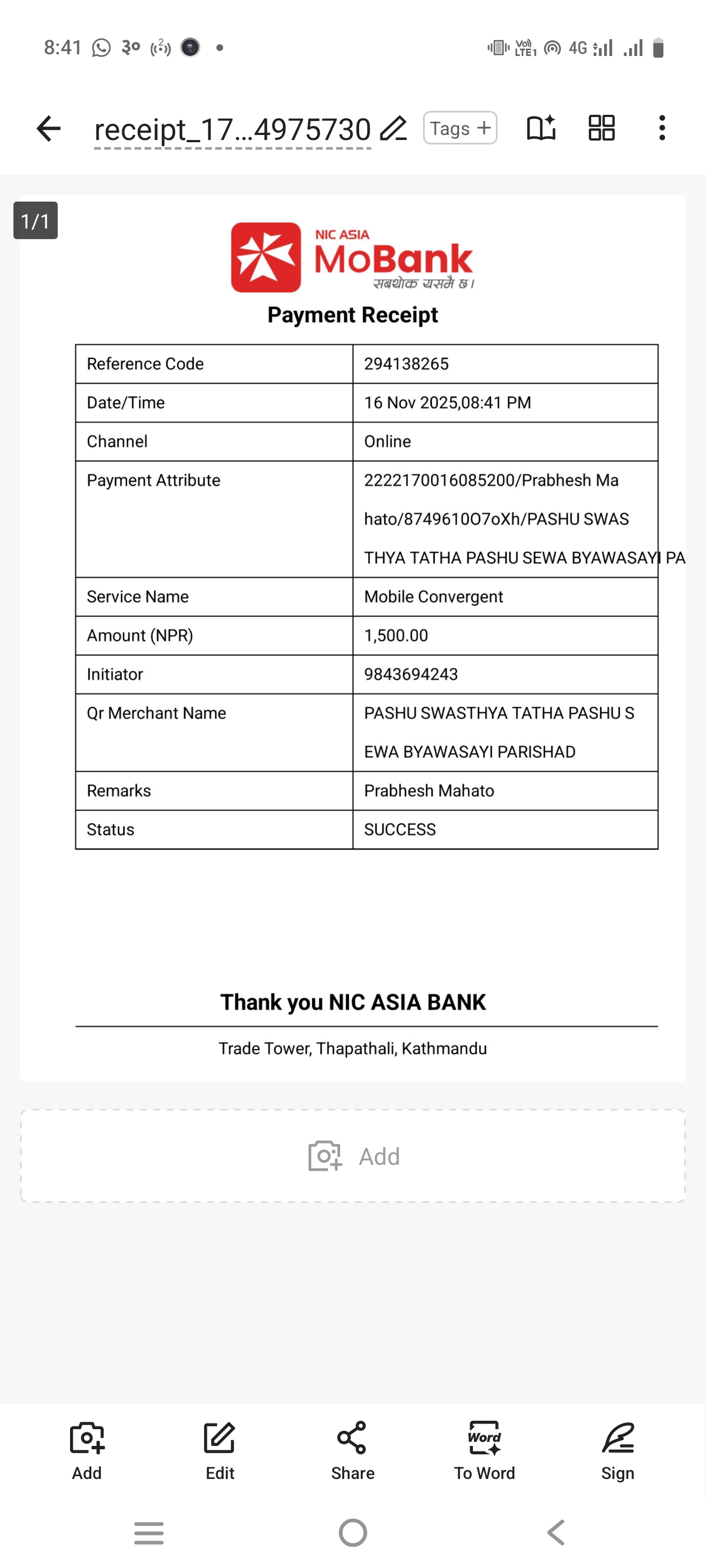Convert the document To Word
This screenshot has height=1568, width=706.
pos(484,1450)
